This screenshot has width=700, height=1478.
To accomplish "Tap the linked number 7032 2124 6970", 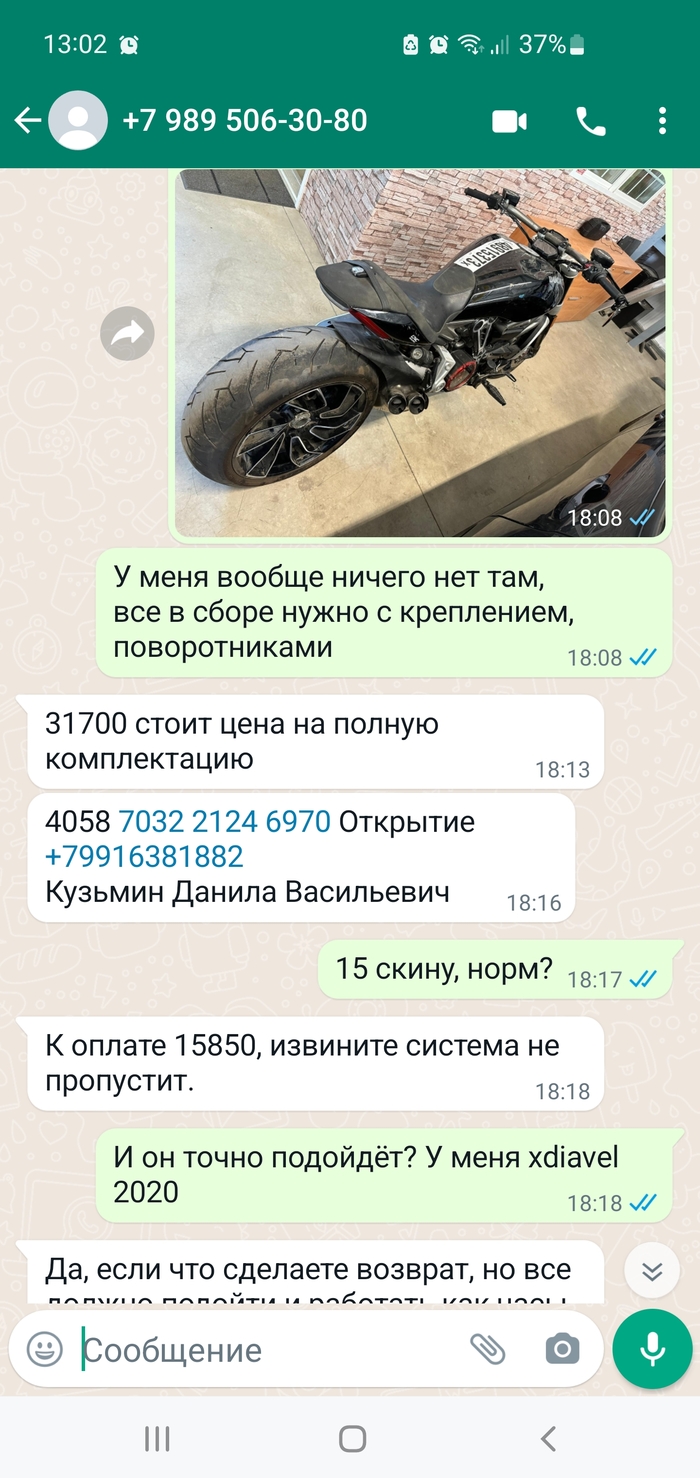I will (x=224, y=822).
